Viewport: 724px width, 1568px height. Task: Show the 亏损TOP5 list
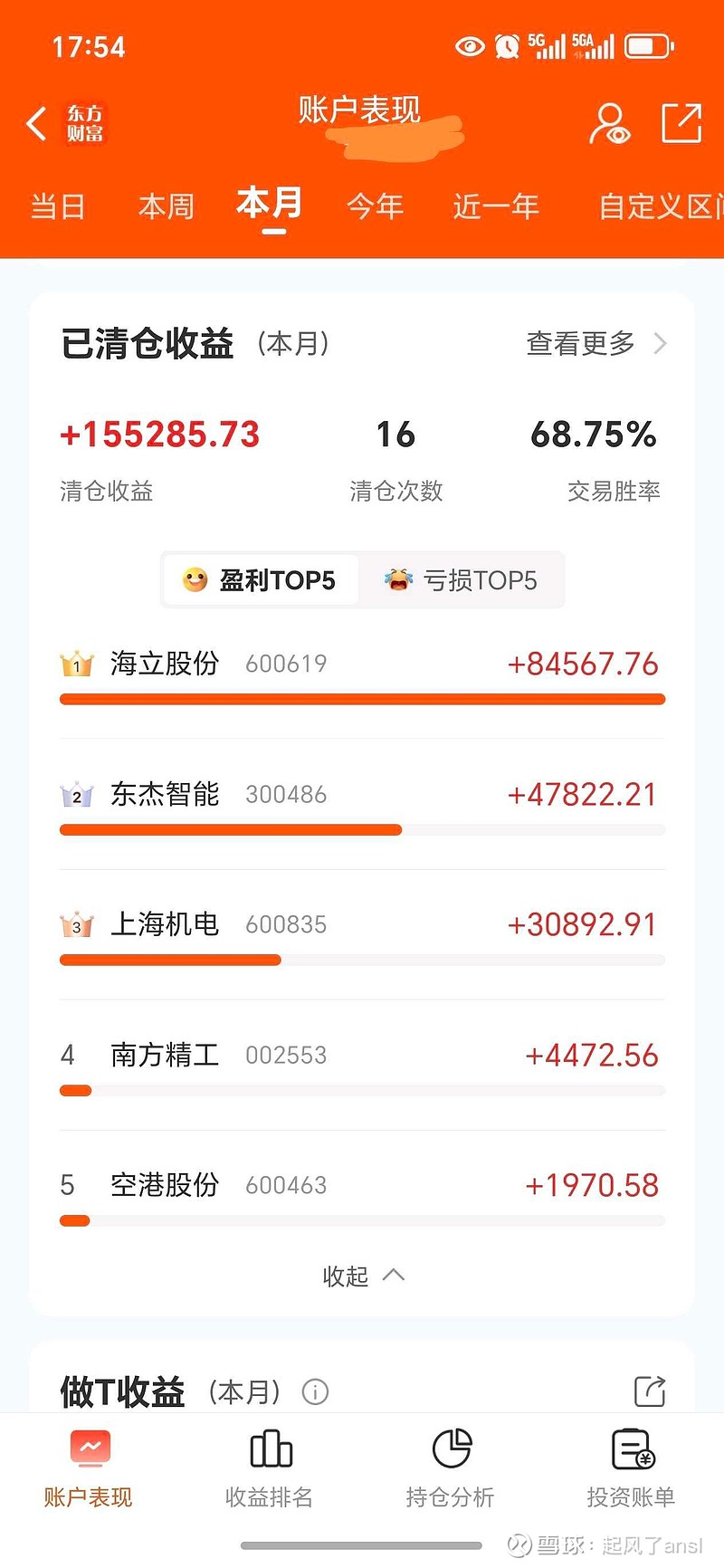462,579
